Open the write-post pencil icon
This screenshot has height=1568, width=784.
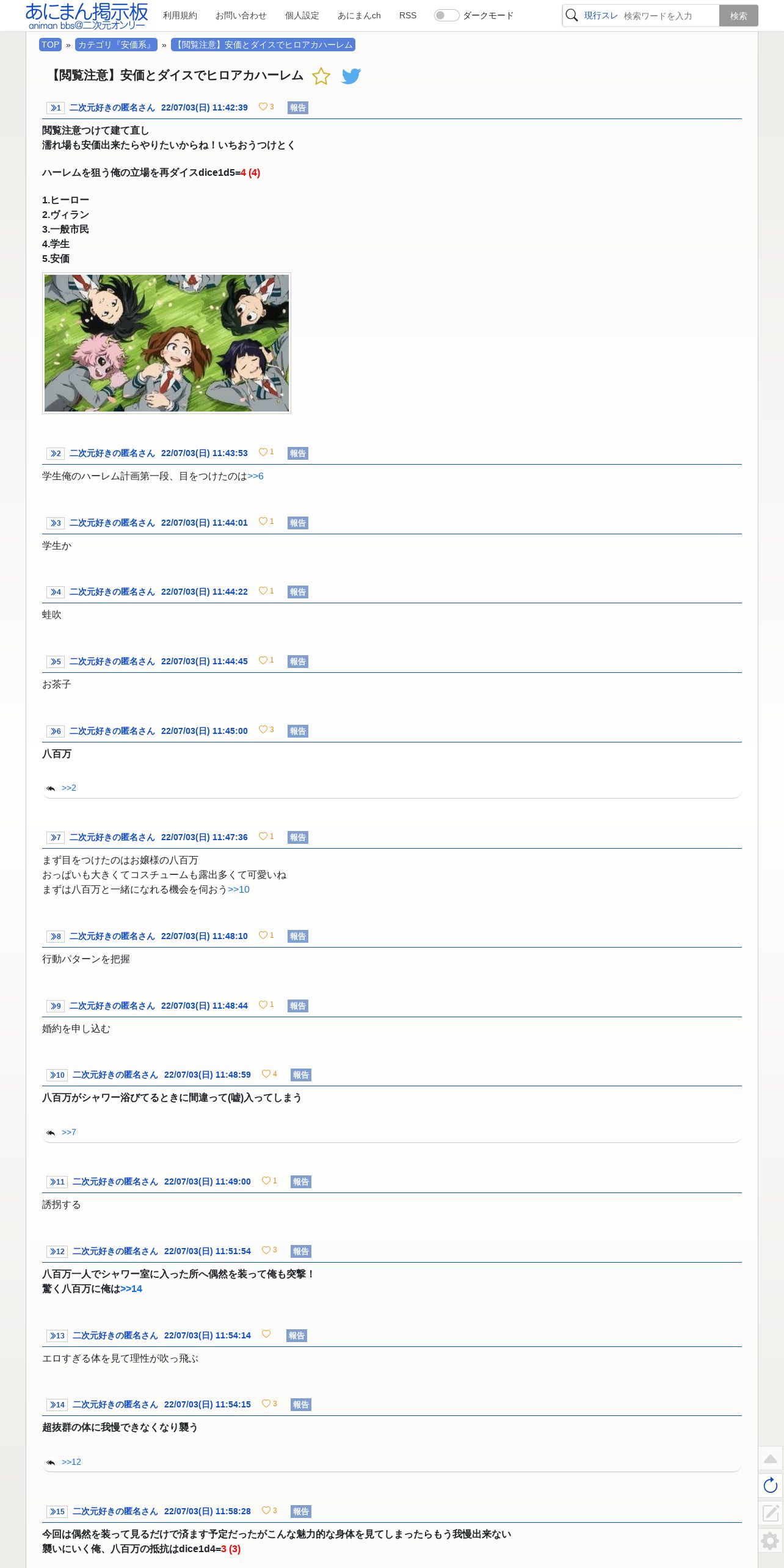(771, 1512)
